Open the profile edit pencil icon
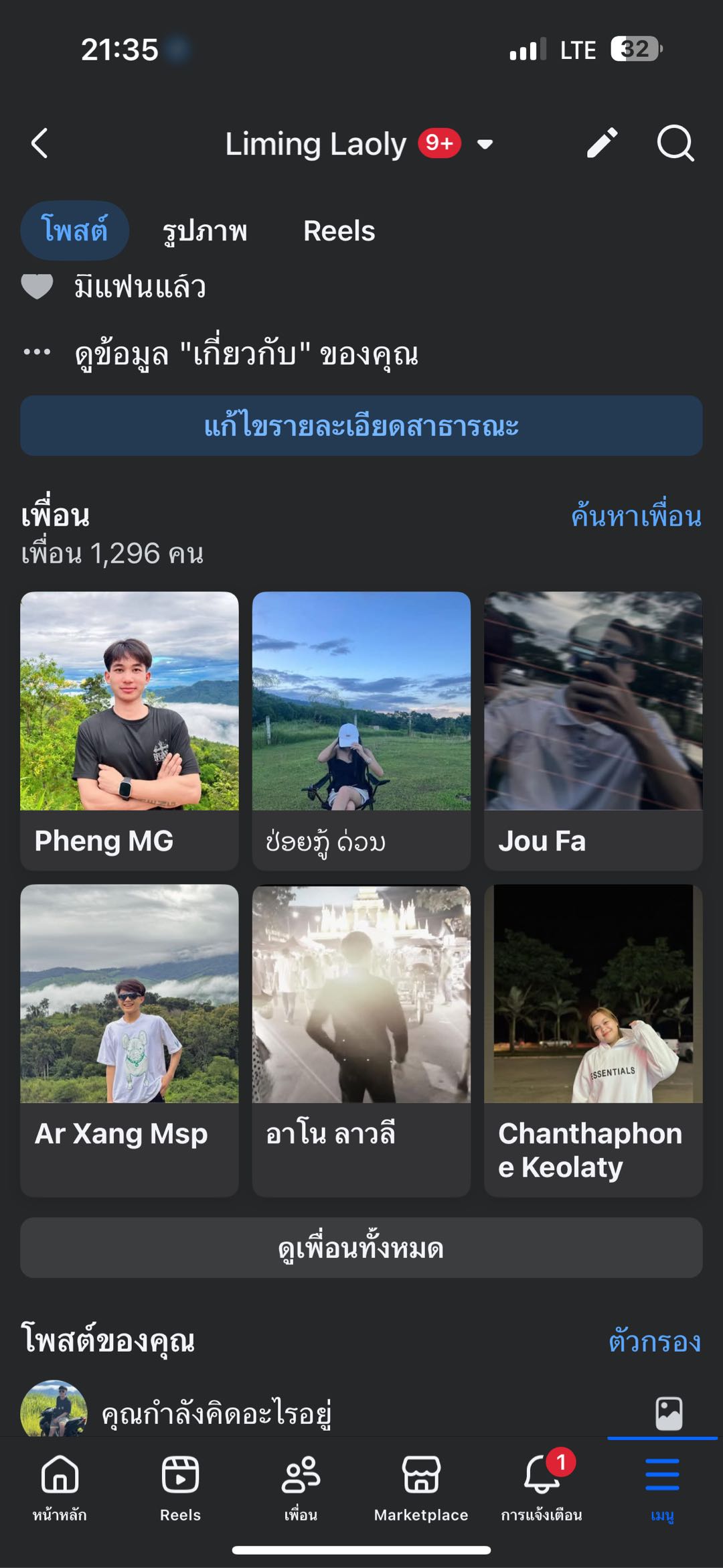 tap(602, 143)
